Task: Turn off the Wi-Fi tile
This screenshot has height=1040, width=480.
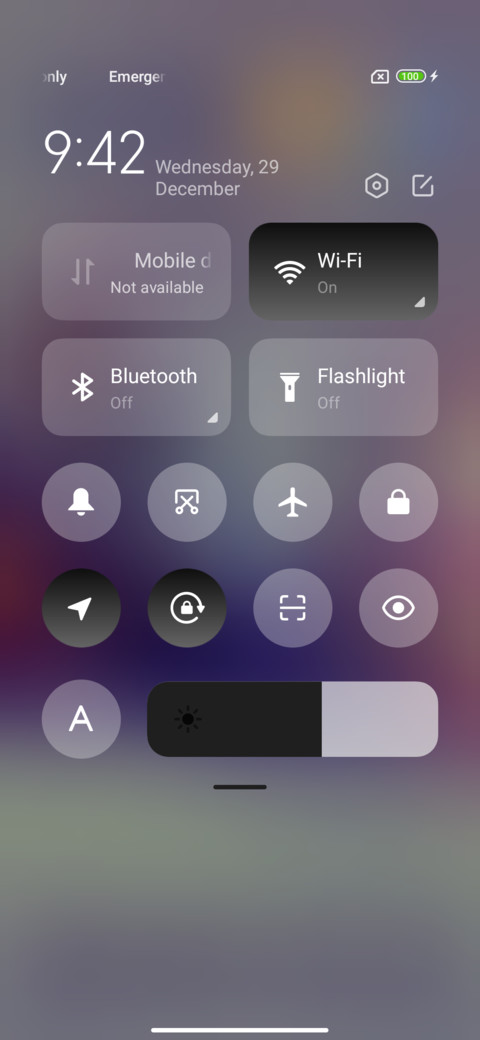Action: [x=343, y=271]
